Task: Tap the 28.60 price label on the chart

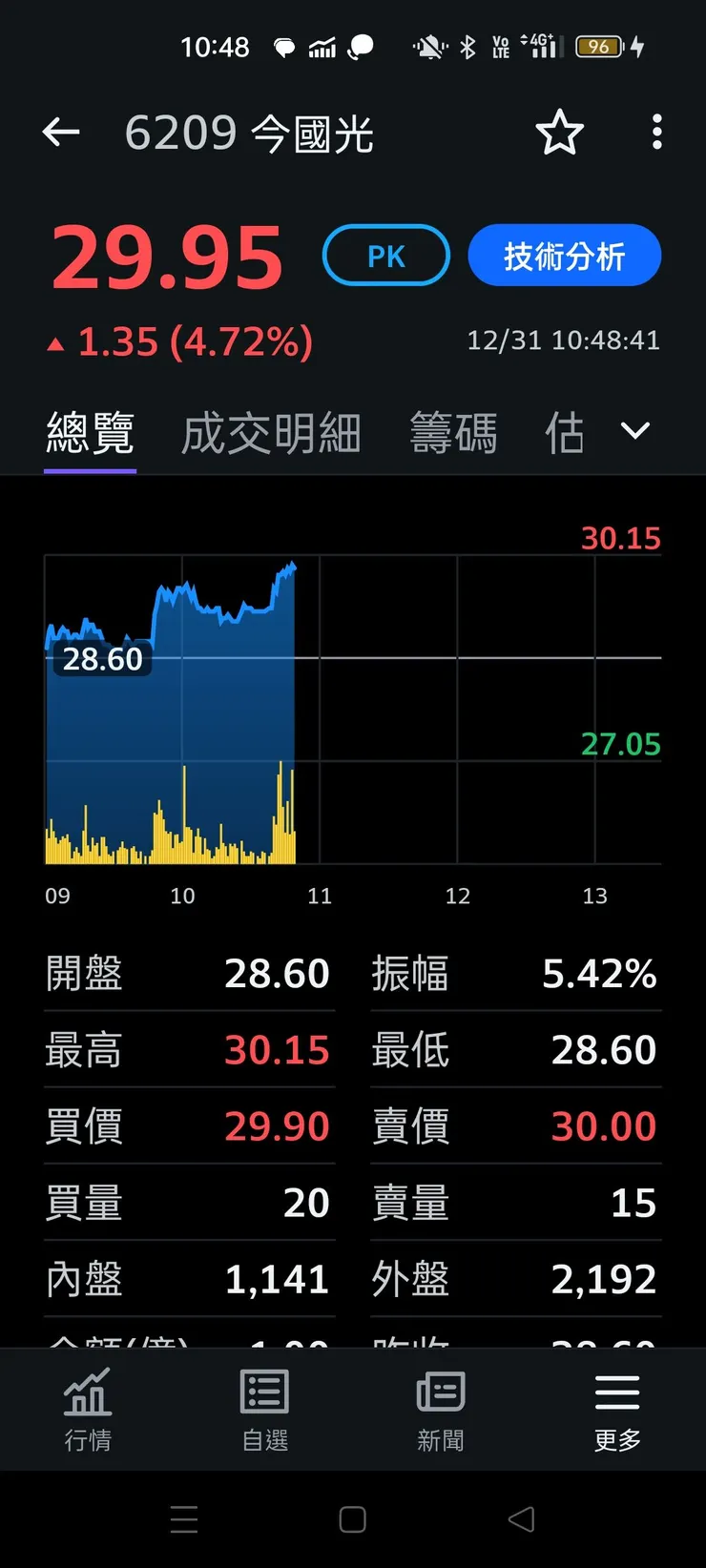Action: (x=104, y=659)
